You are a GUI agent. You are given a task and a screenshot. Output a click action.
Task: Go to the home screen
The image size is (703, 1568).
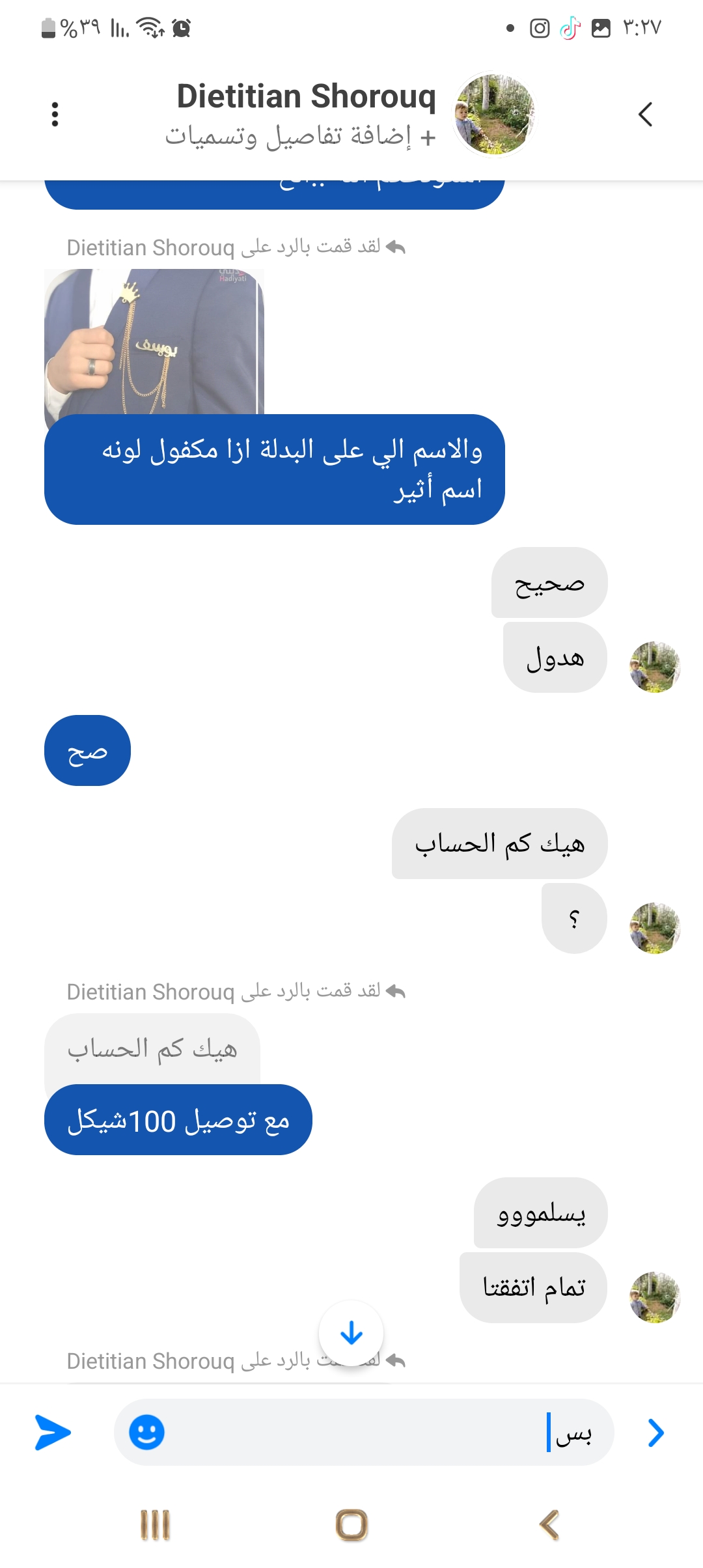pyautogui.click(x=351, y=1525)
